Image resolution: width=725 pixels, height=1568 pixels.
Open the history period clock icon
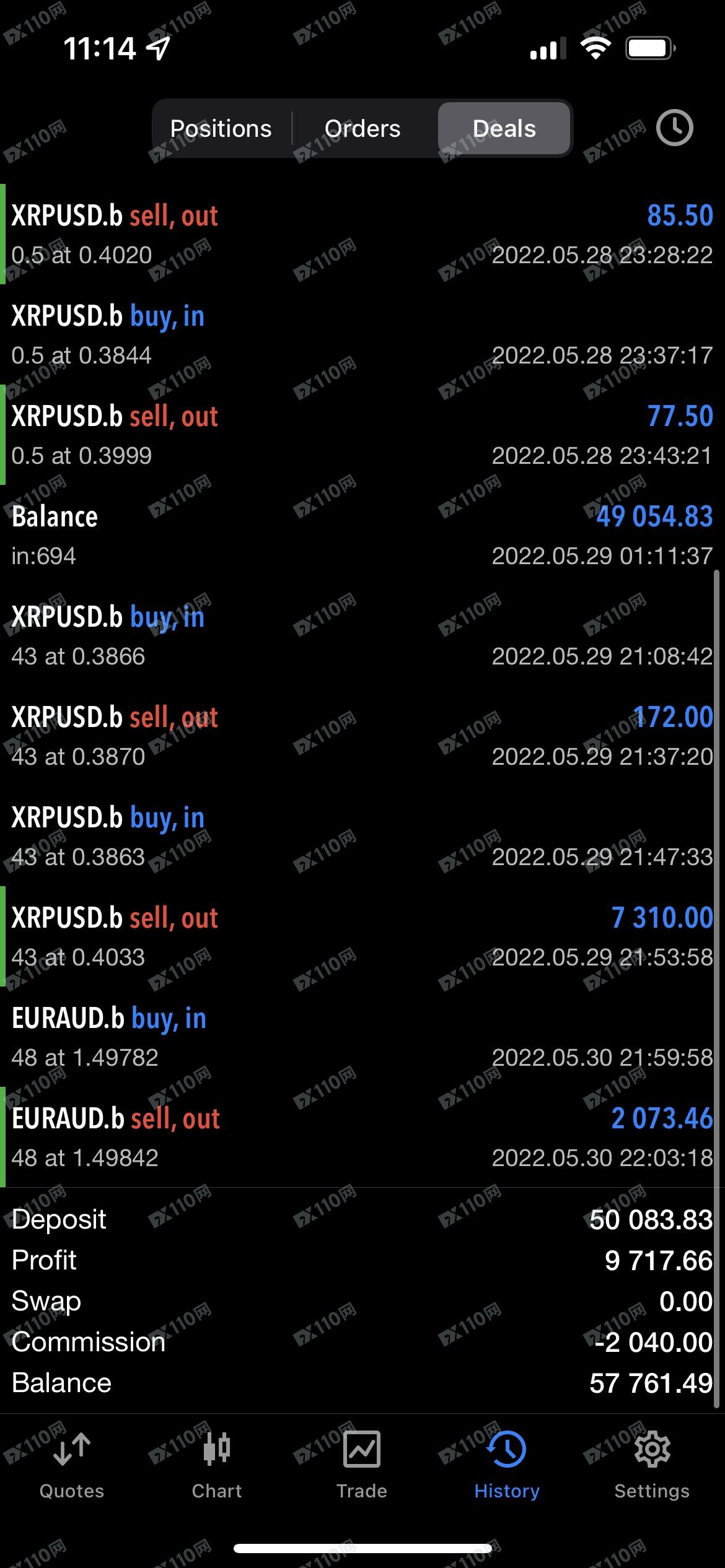pyautogui.click(x=674, y=128)
